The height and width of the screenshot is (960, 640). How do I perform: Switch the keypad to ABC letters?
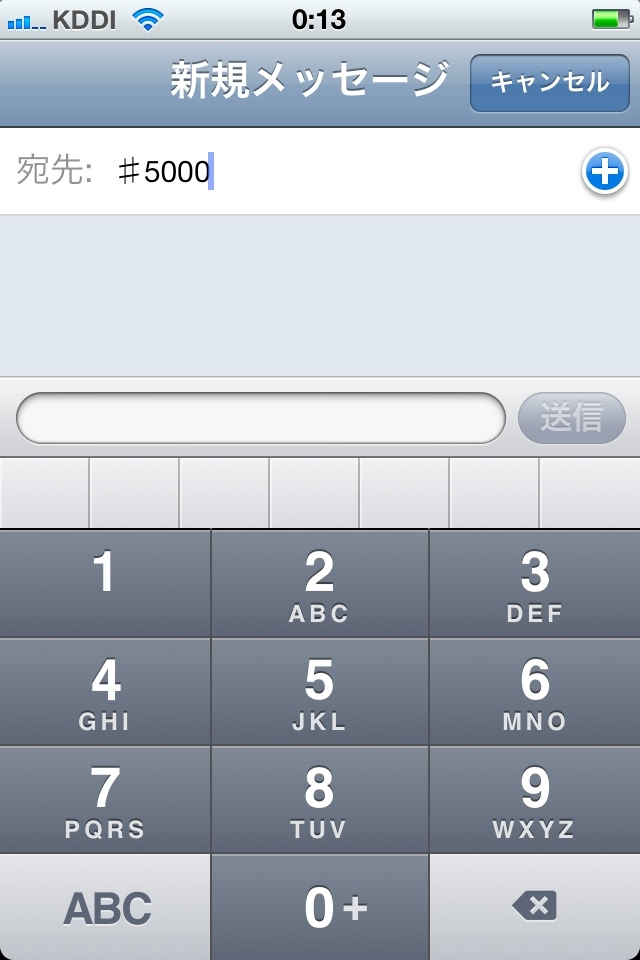106,907
